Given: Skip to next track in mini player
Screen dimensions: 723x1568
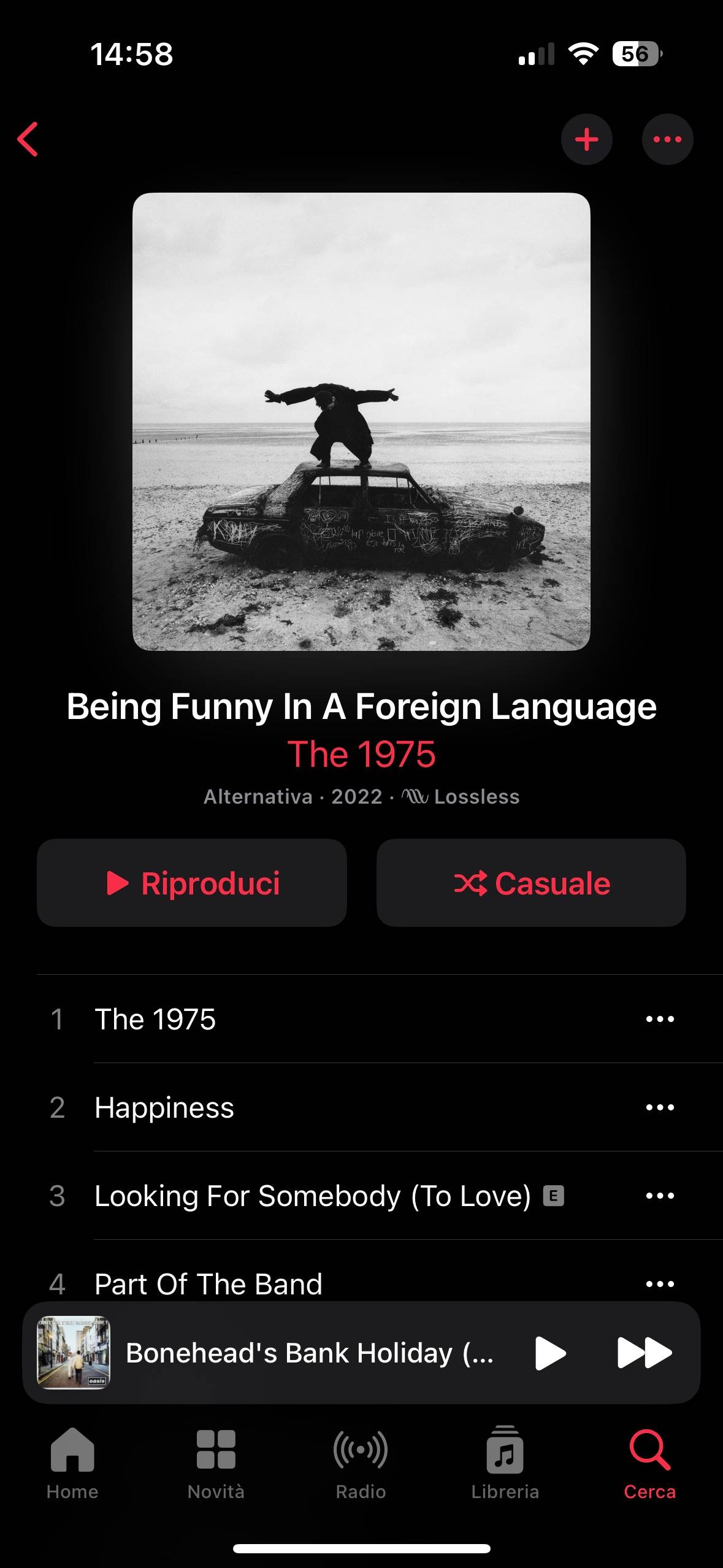Looking at the screenshot, I should click(644, 1353).
